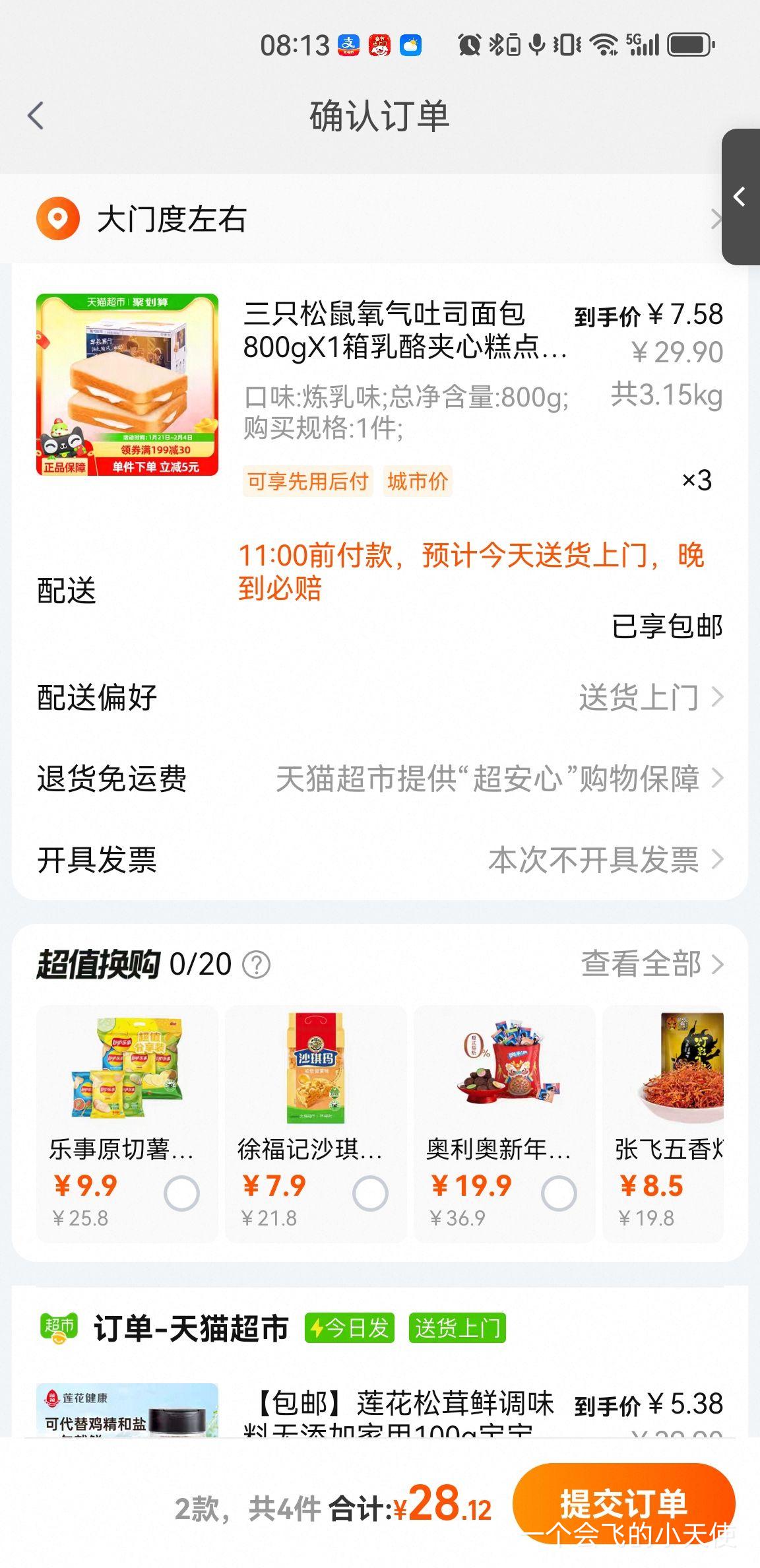Viewport: 760px width, 1568px height.
Task: Tap the weather app icon in the status bar
Action: pos(412,45)
